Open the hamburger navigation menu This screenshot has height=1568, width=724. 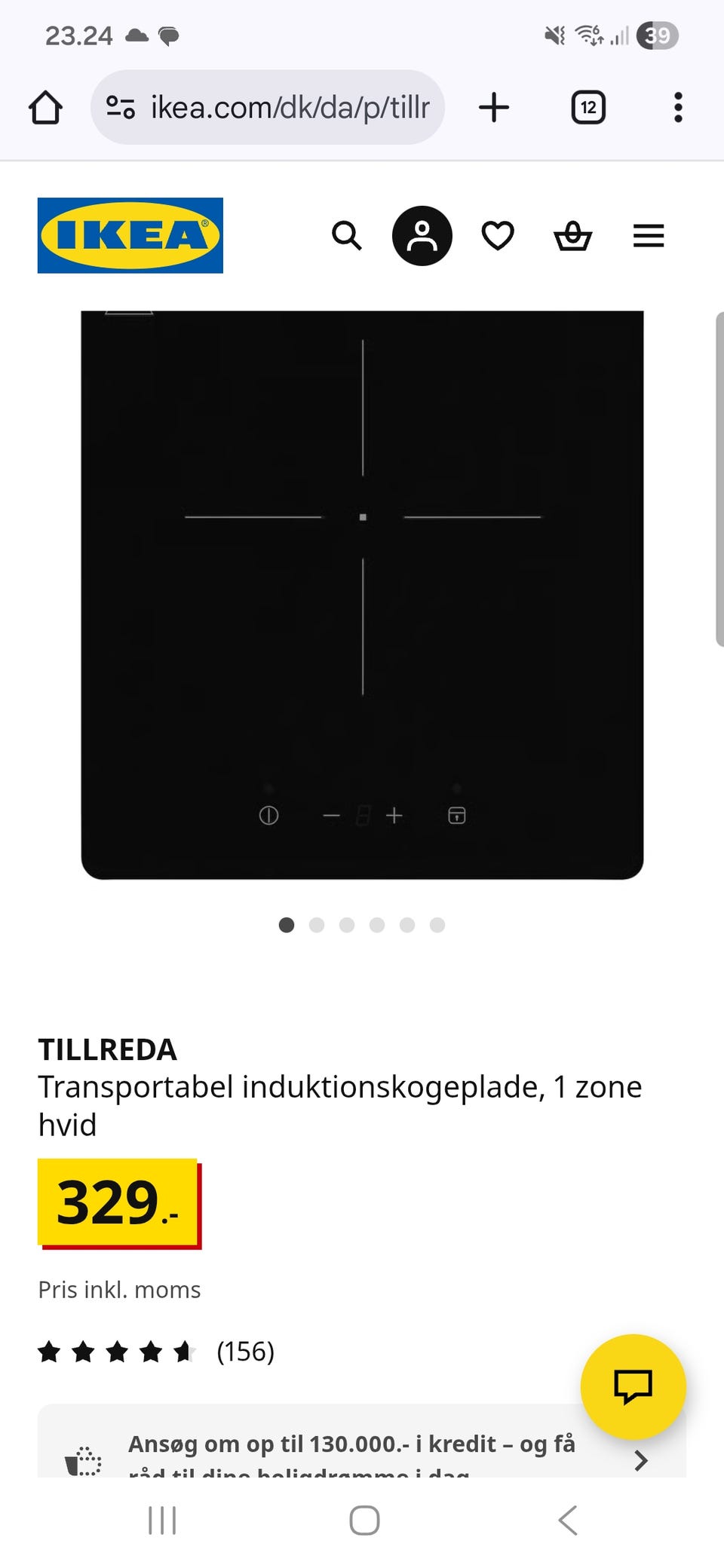click(x=648, y=236)
